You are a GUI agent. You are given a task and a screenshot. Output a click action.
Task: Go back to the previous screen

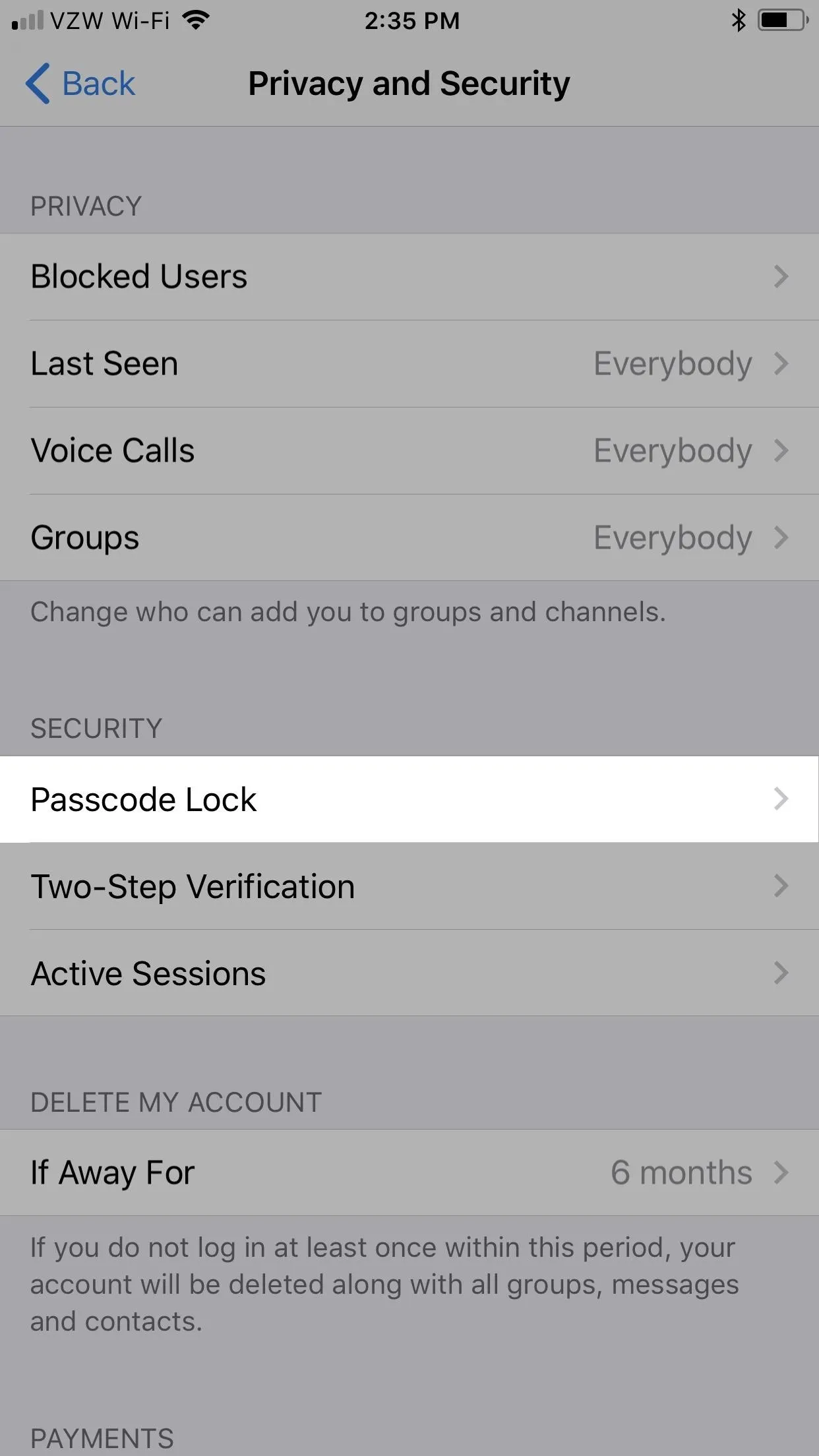tap(80, 84)
